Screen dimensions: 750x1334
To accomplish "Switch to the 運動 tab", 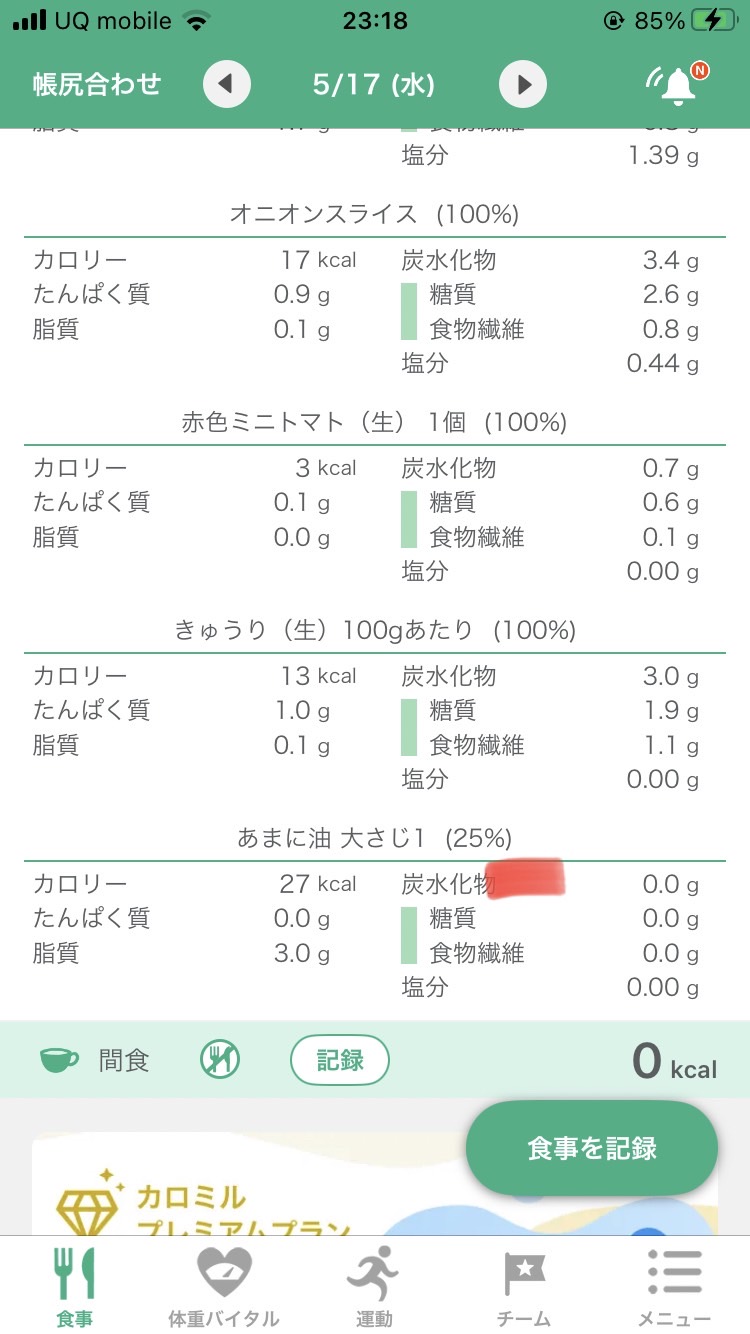I will coord(374,1286).
